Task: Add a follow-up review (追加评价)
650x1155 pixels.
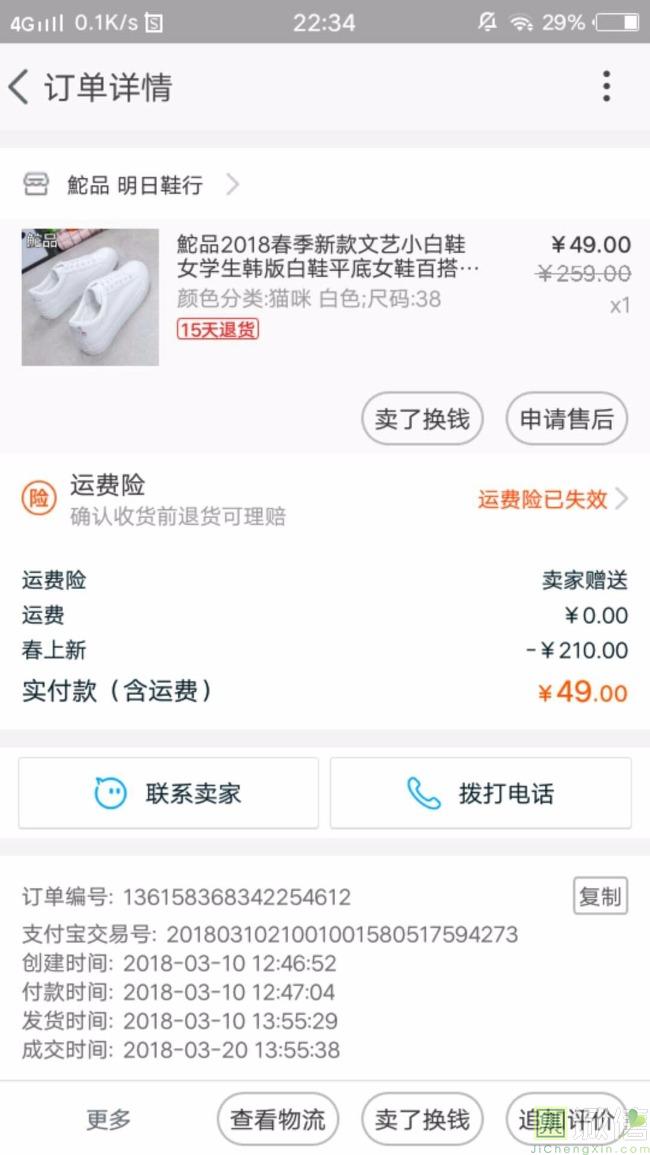Action: [566, 1119]
